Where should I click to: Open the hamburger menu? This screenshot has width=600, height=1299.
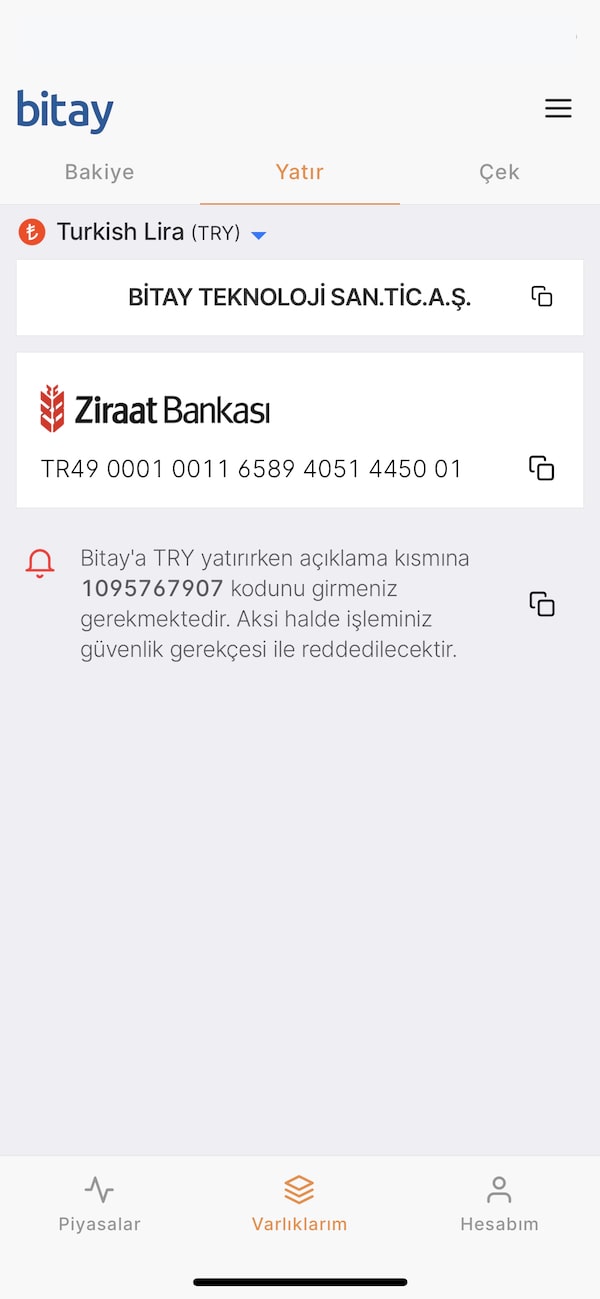pyautogui.click(x=558, y=109)
